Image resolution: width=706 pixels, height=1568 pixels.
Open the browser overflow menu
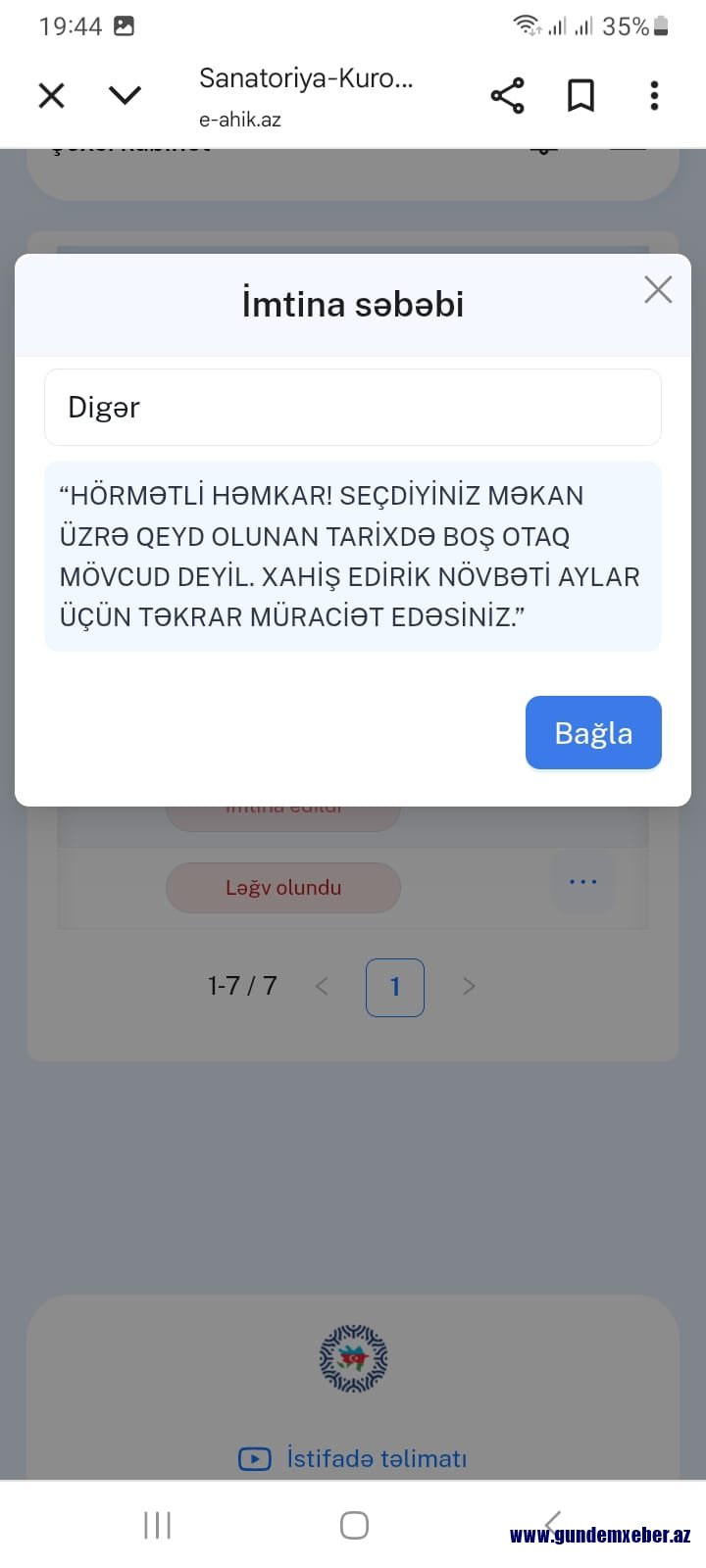(654, 96)
